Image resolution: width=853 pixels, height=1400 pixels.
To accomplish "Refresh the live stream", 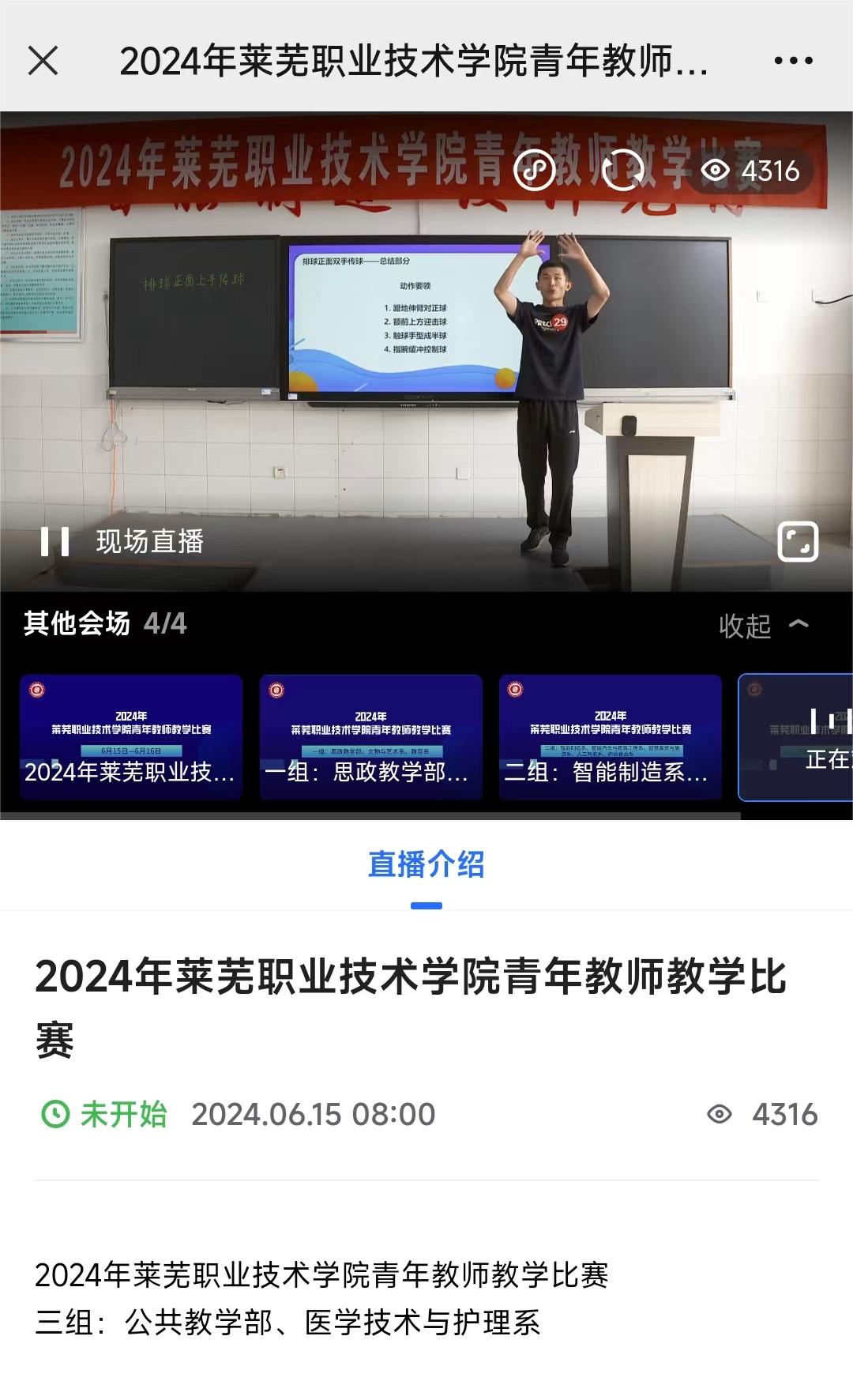I will click(623, 170).
